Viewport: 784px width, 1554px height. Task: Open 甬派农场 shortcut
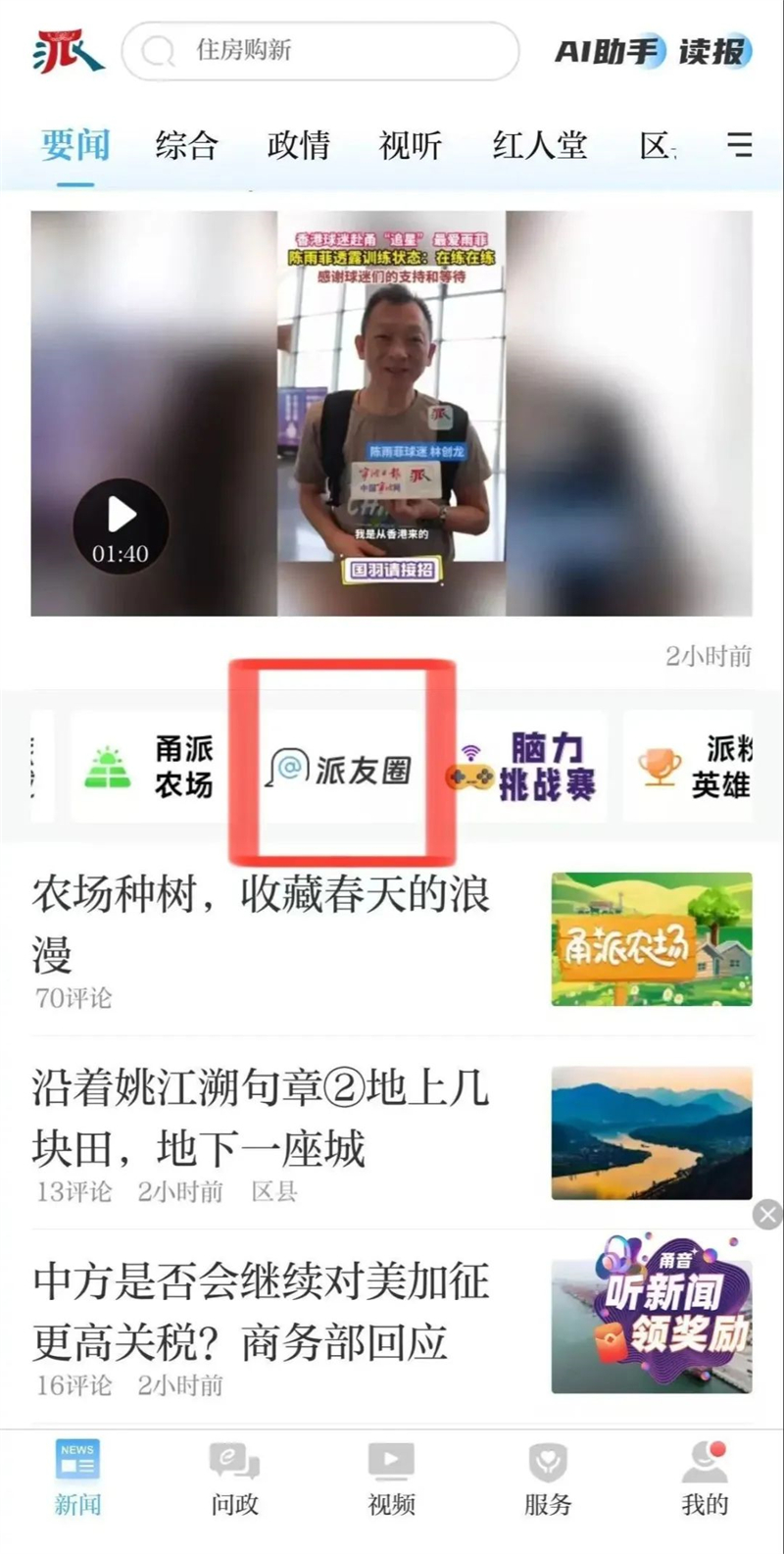[149, 767]
